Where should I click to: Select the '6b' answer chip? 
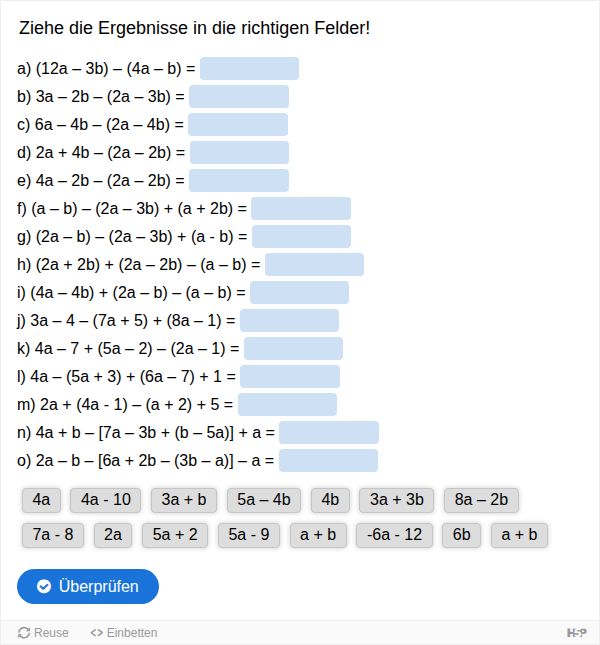click(461, 535)
